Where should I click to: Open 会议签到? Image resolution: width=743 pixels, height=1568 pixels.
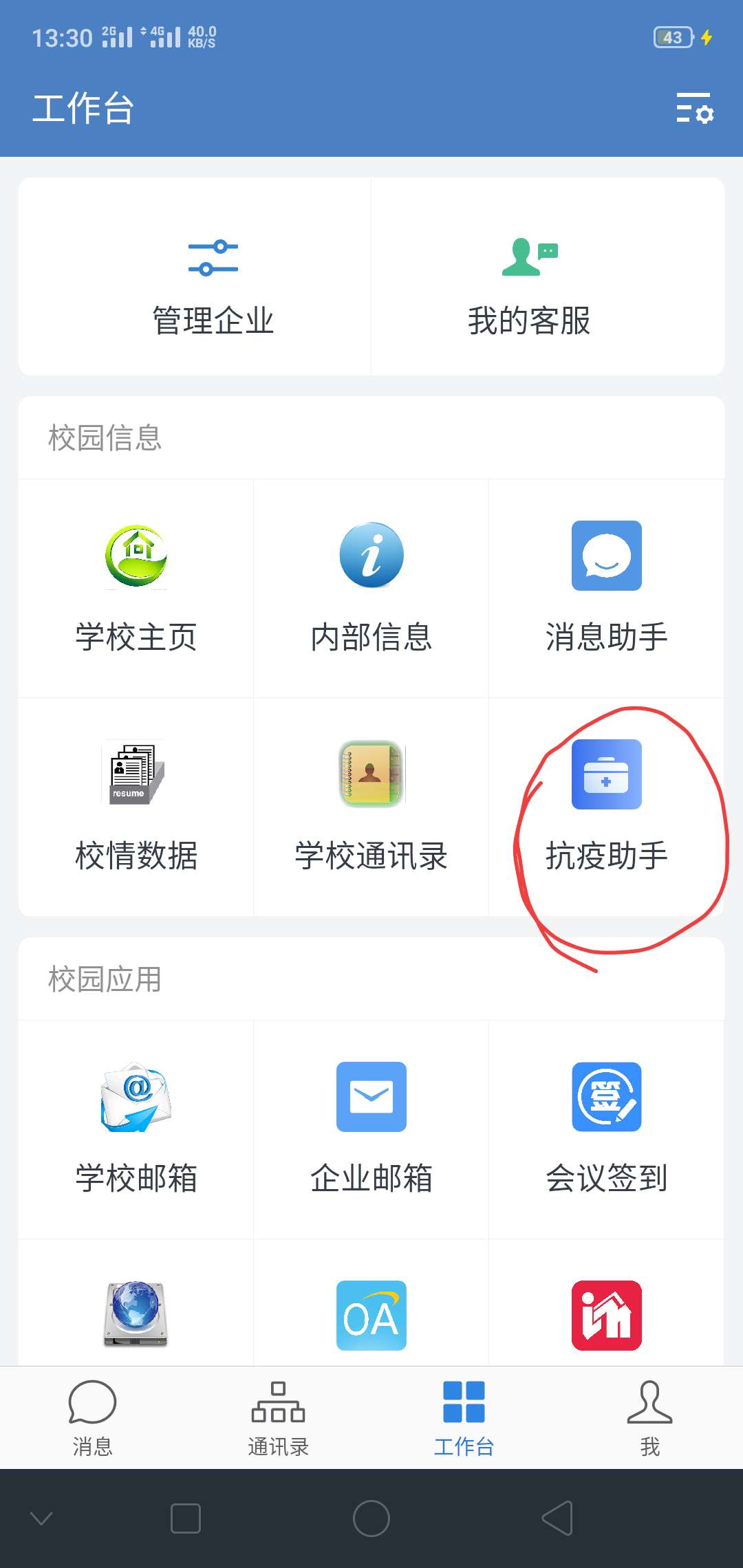click(x=606, y=1129)
